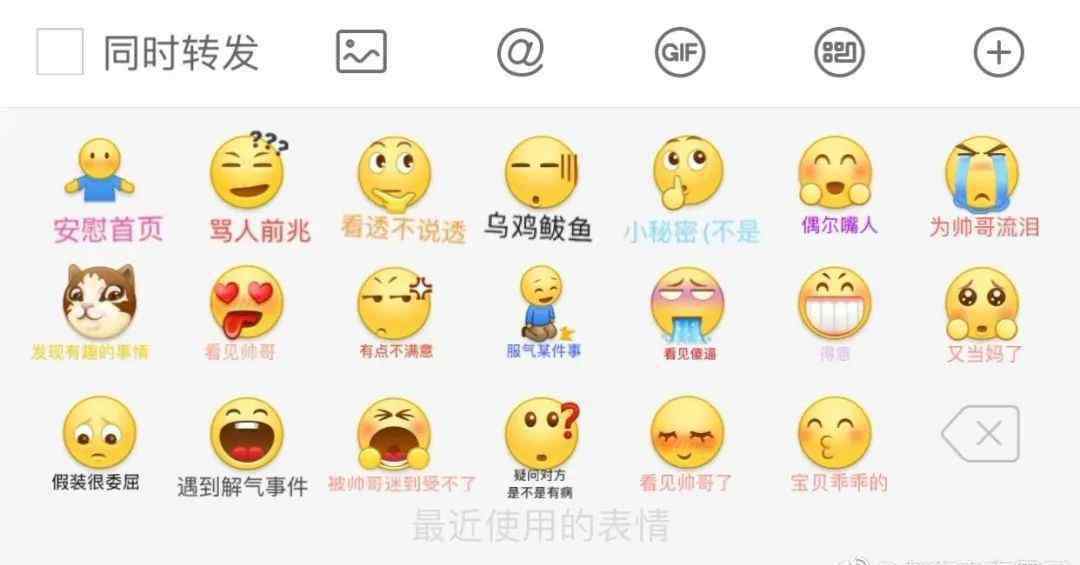Choose the big toothy grin emoji
Screen dimensions: 1080x565
pyautogui.click(x=834, y=302)
